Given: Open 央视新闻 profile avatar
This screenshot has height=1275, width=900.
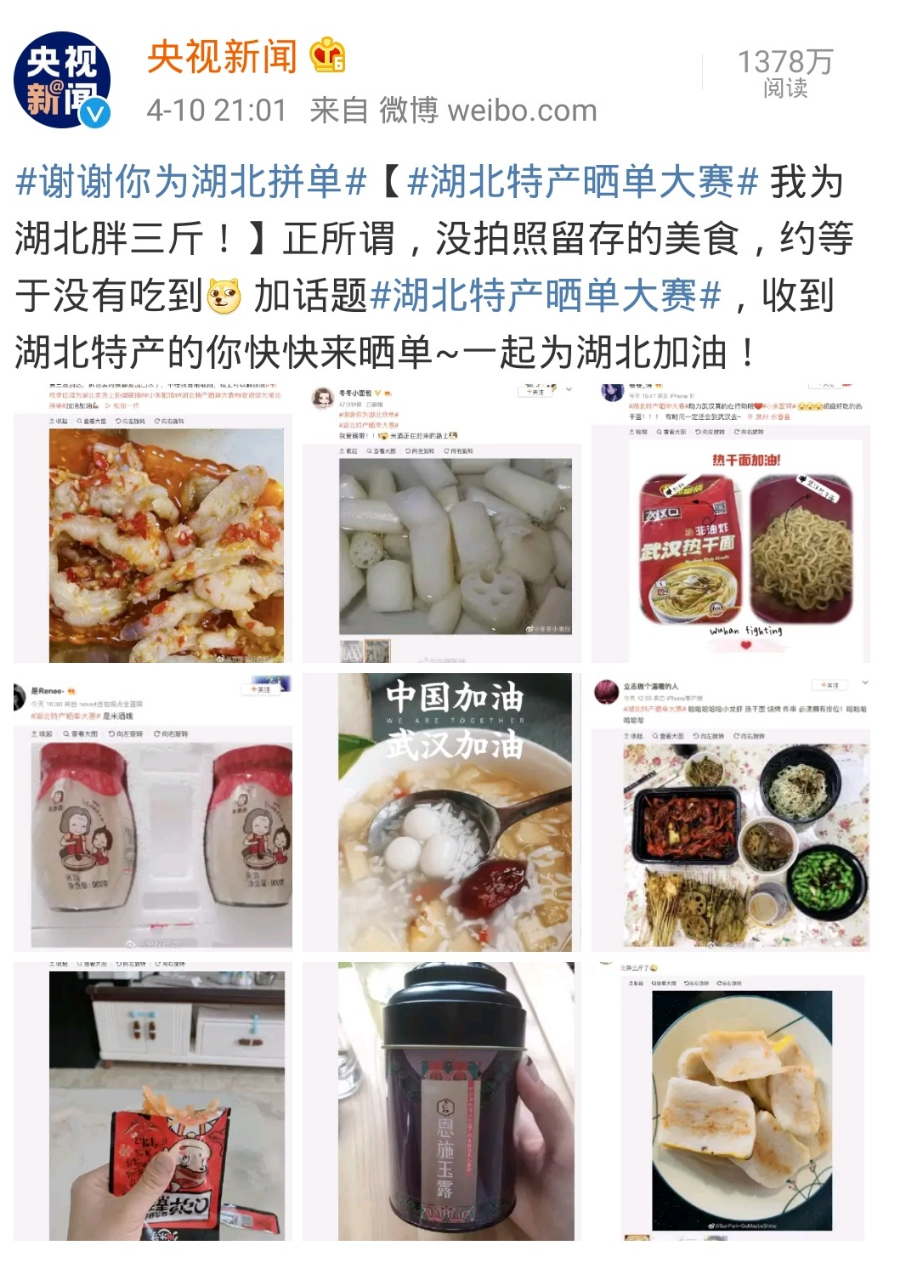Looking at the screenshot, I should click(61, 80).
